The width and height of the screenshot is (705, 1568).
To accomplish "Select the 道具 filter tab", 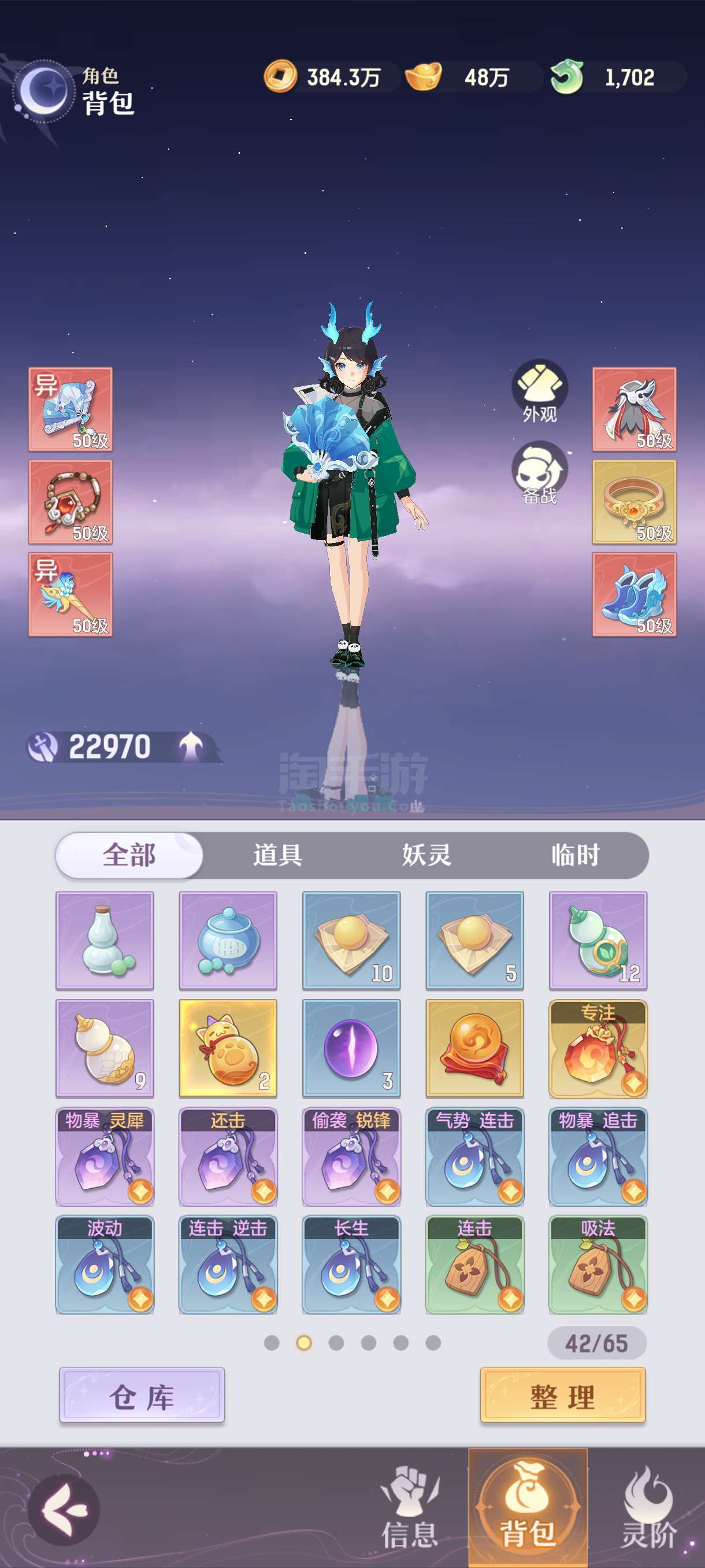I will point(277,855).
